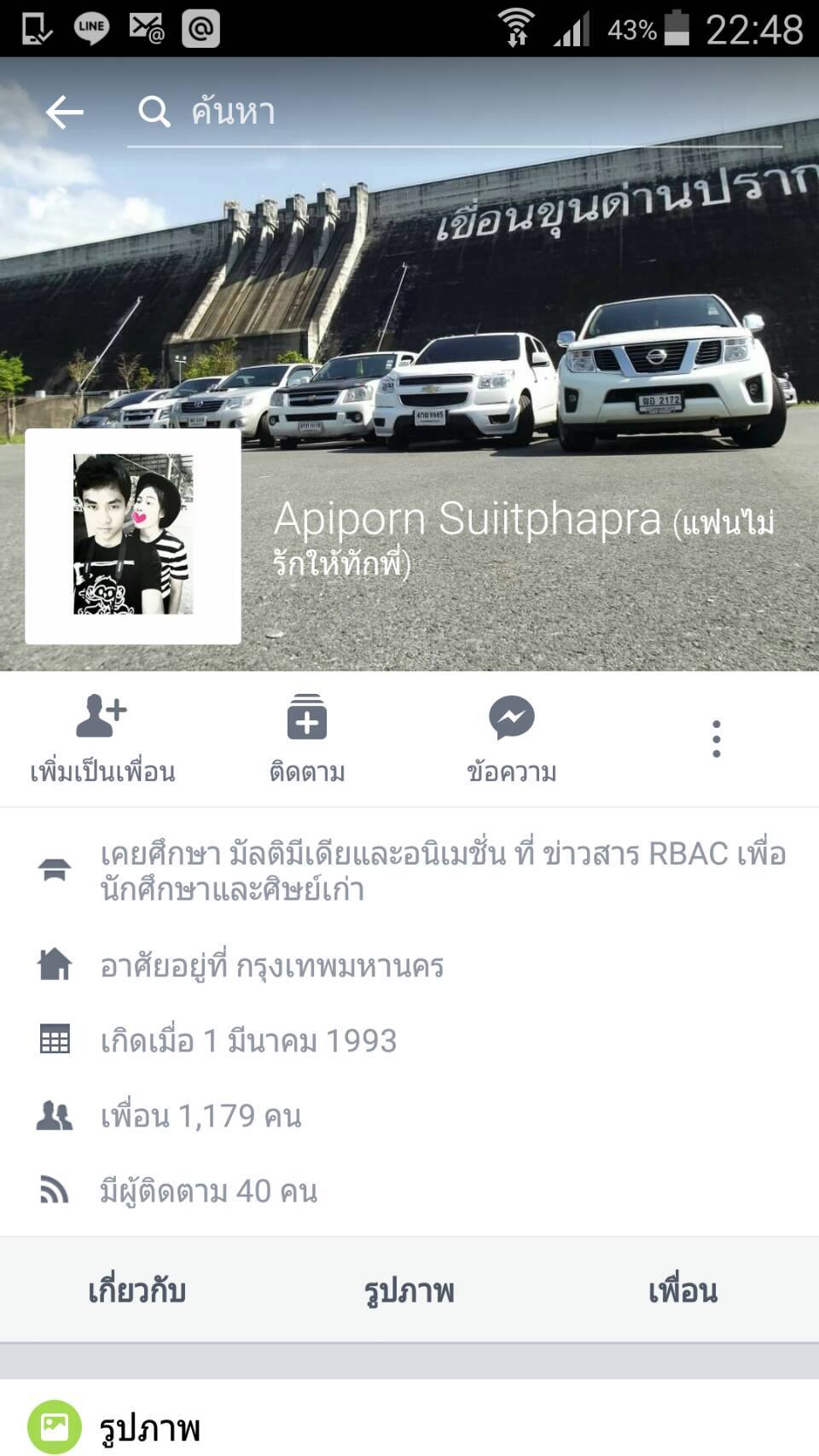The width and height of the screenshot is (819, 1456).
Task: Open the อาศัยอยู่ที่ กรุงเทพมหานคร row
Action: coord(271,966)
